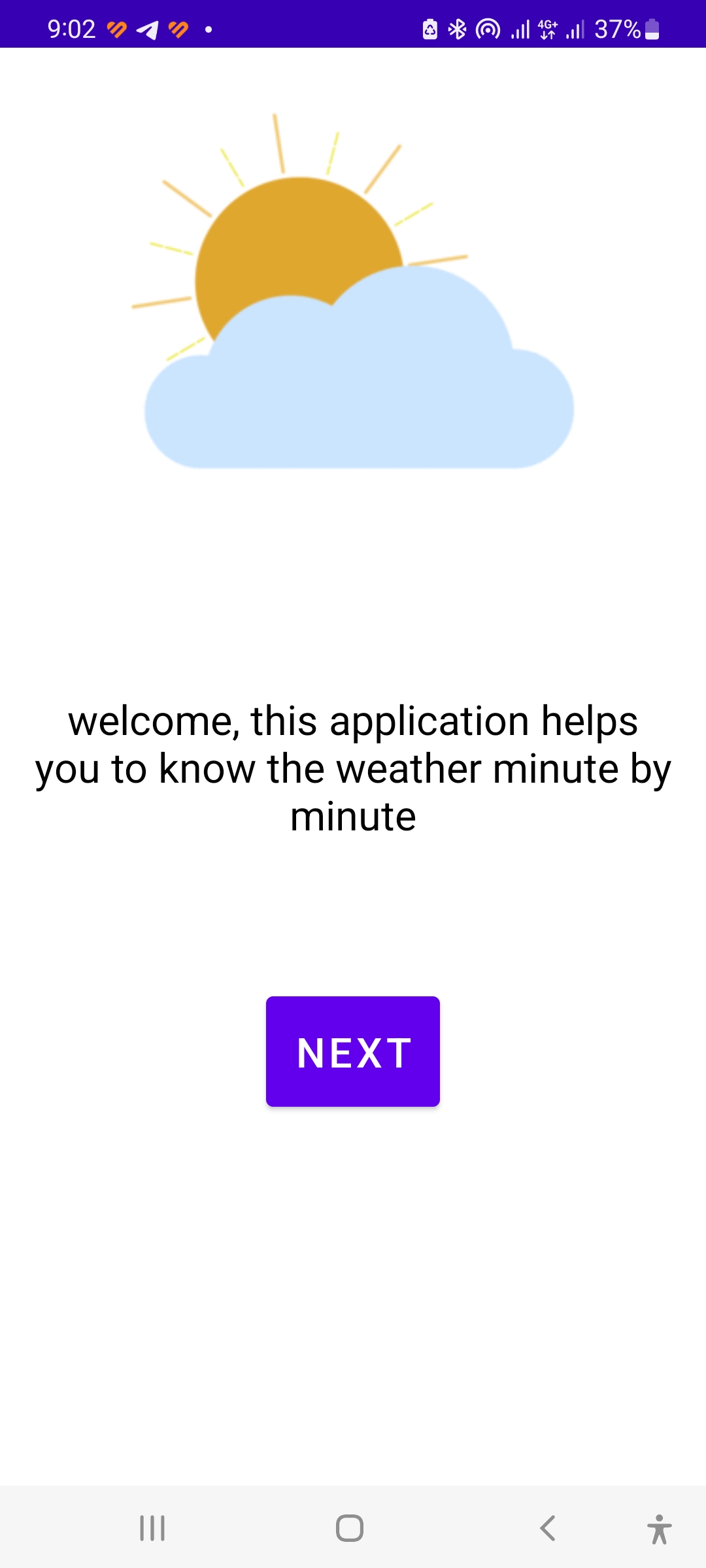706x1568 pixels.
Task: Tap the mobile hotspot icon in status bar
Action: (x=488, y=28)
